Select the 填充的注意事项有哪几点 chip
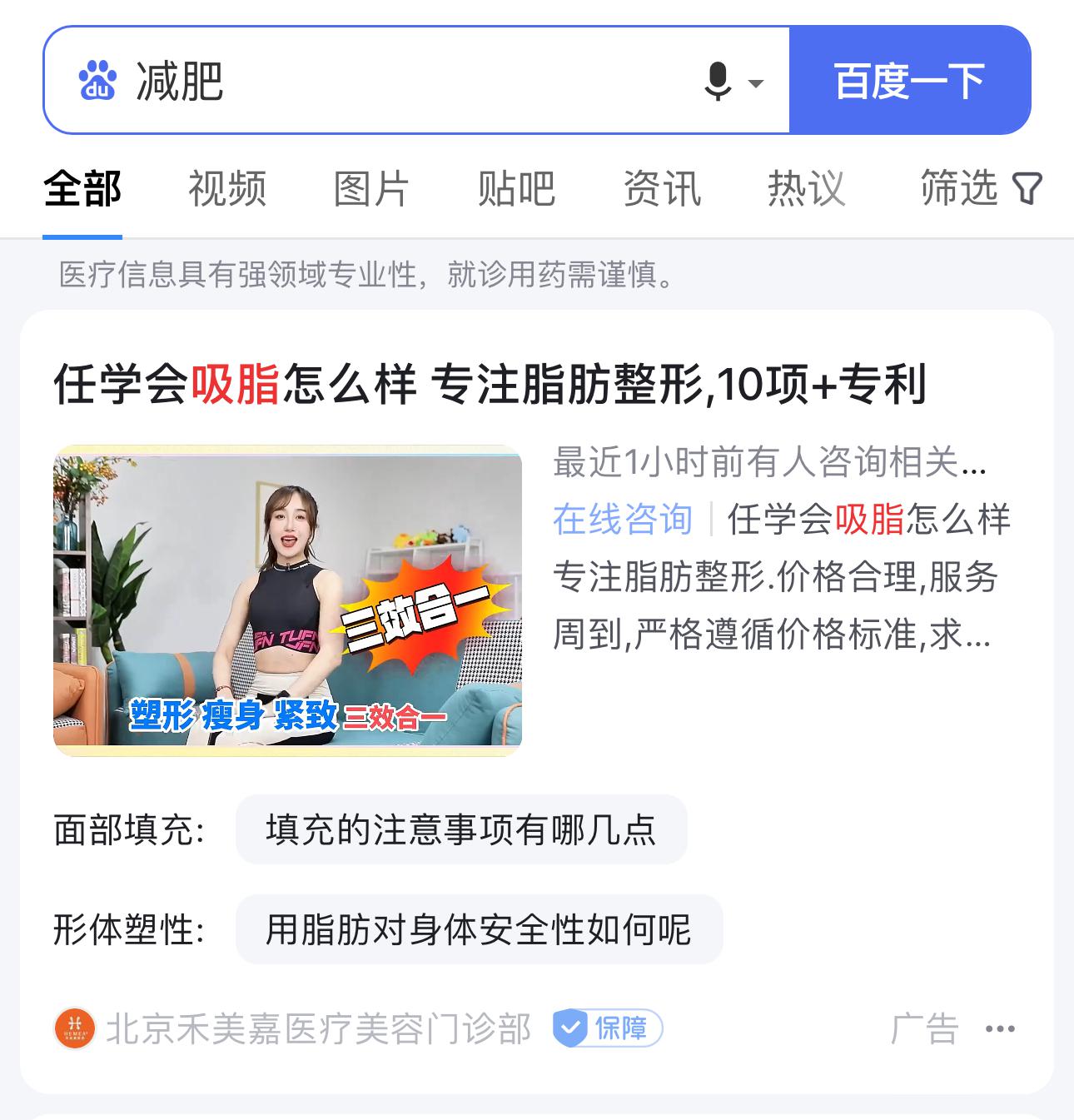Image resolution: width=1074 pixels, height=1120 pixels. tap(461, 829)
